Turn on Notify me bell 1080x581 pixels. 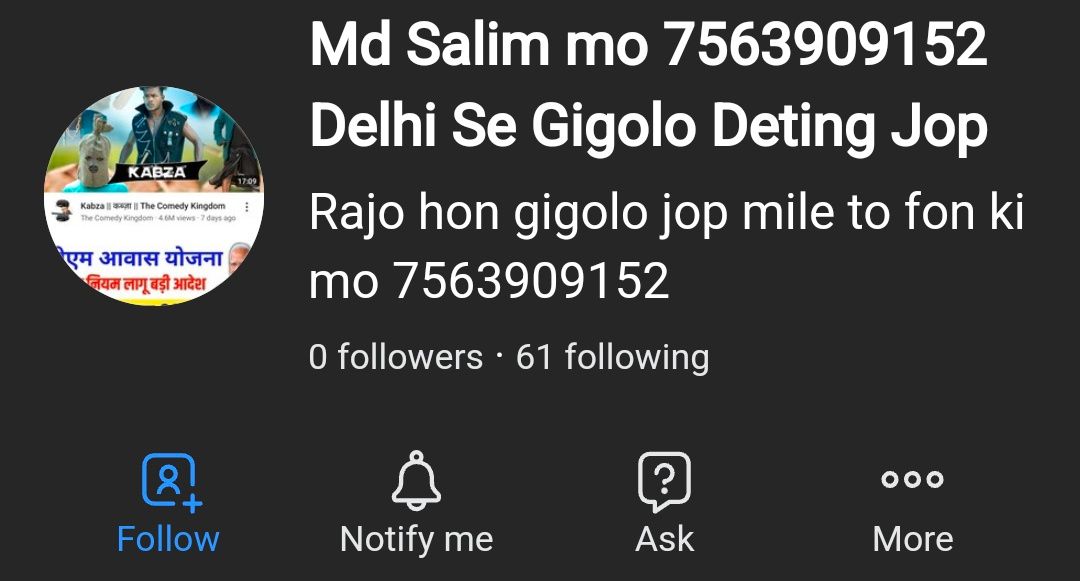coord(416,504)
